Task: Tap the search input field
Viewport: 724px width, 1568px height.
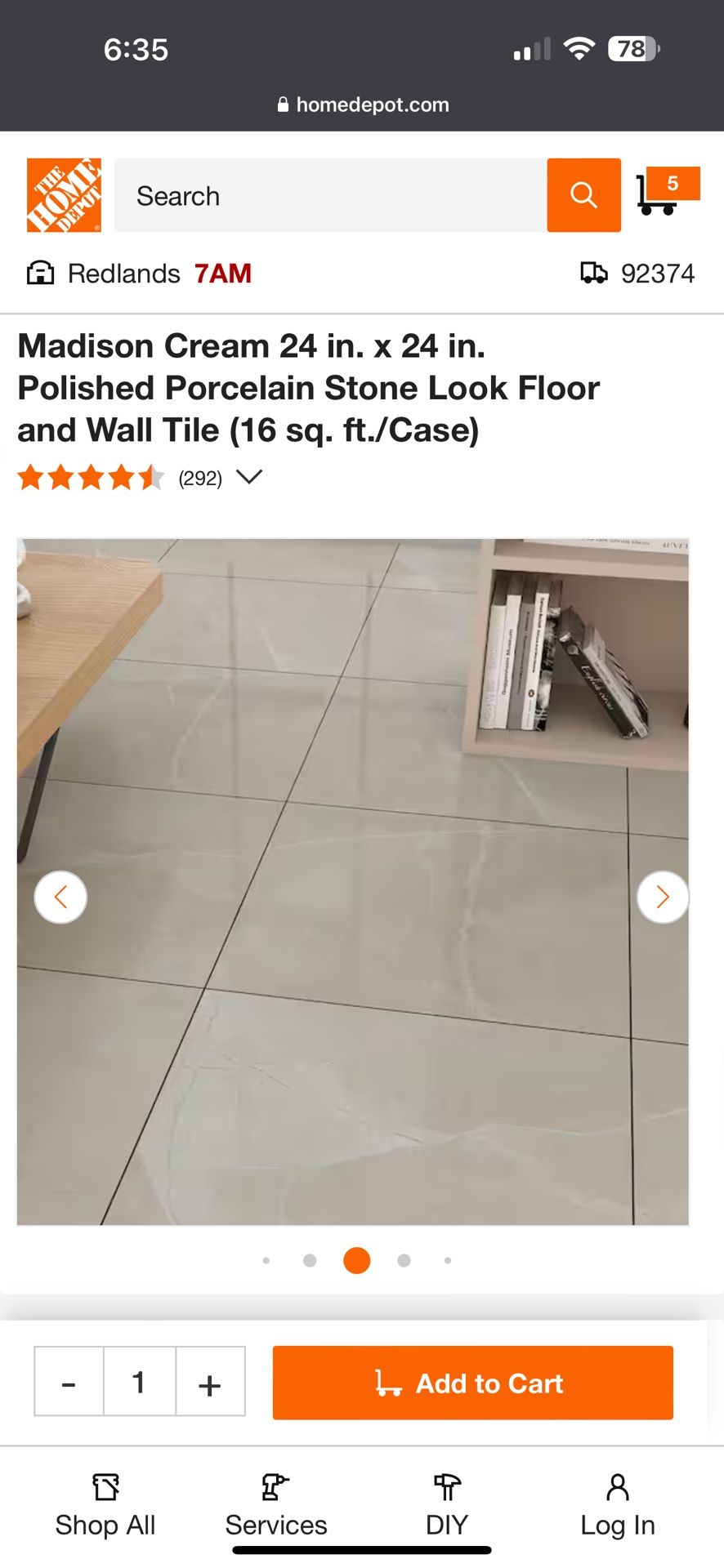Action: pyautogui.click(x=327, y=196)
